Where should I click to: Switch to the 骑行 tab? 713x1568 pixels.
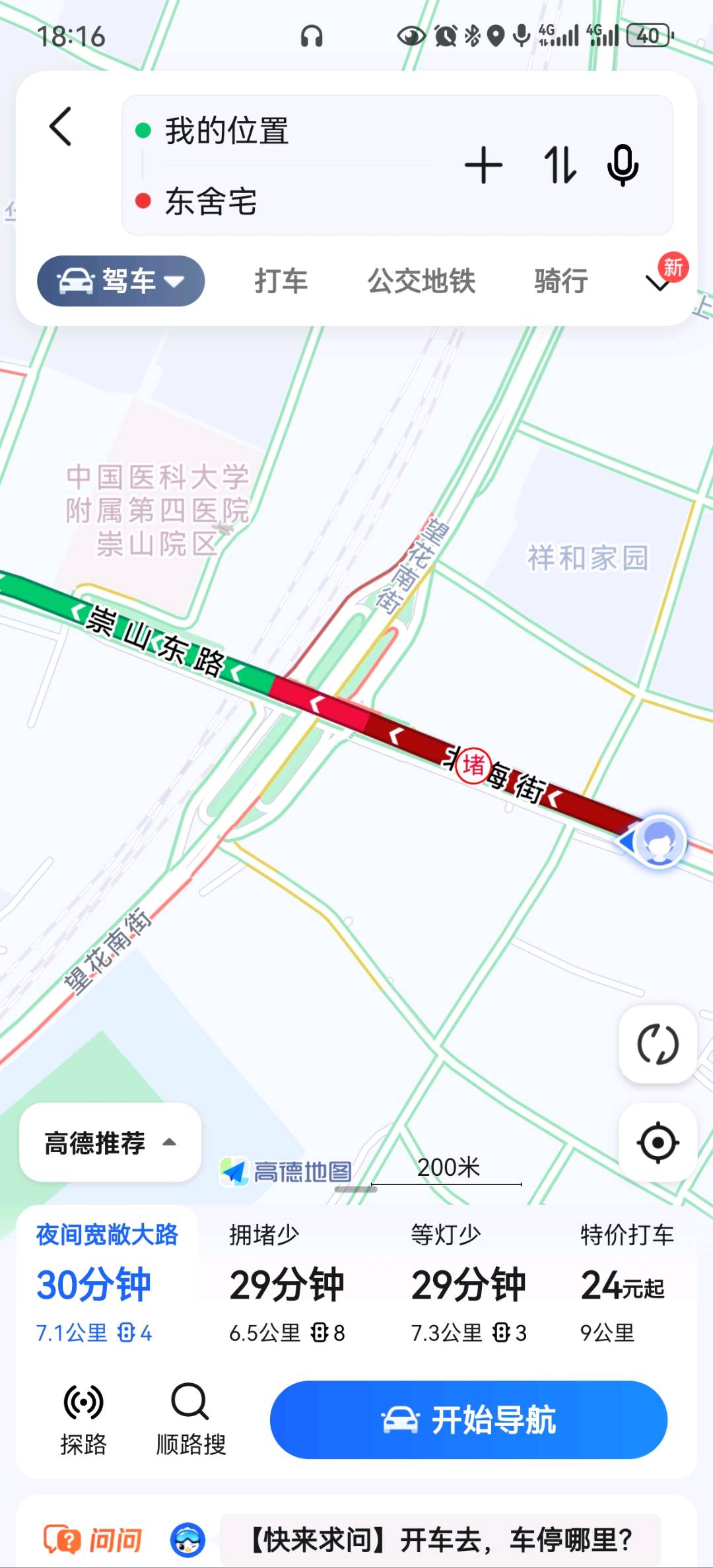tap(561, 281)
